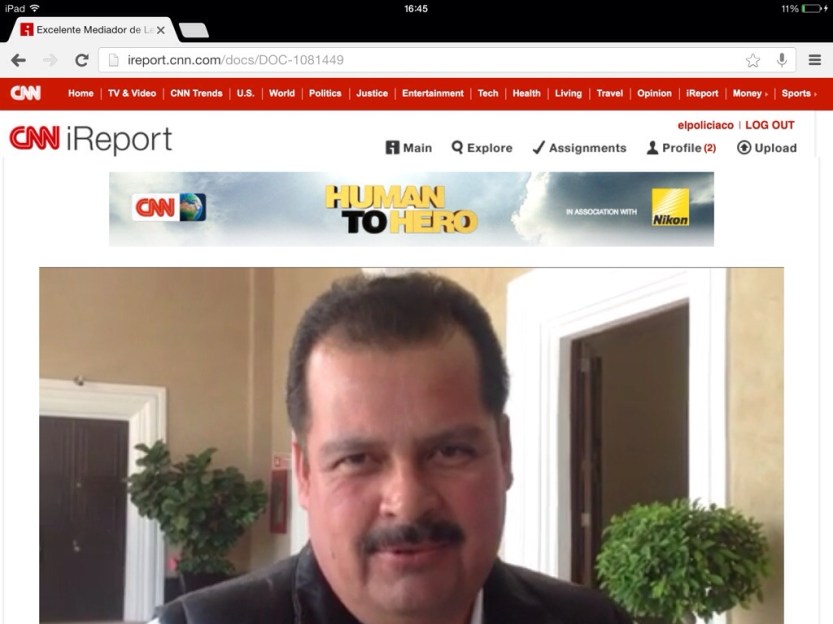This screenshot has height=624, width=833.
Task: View iReport Assignments
Action: pos(579,148)
